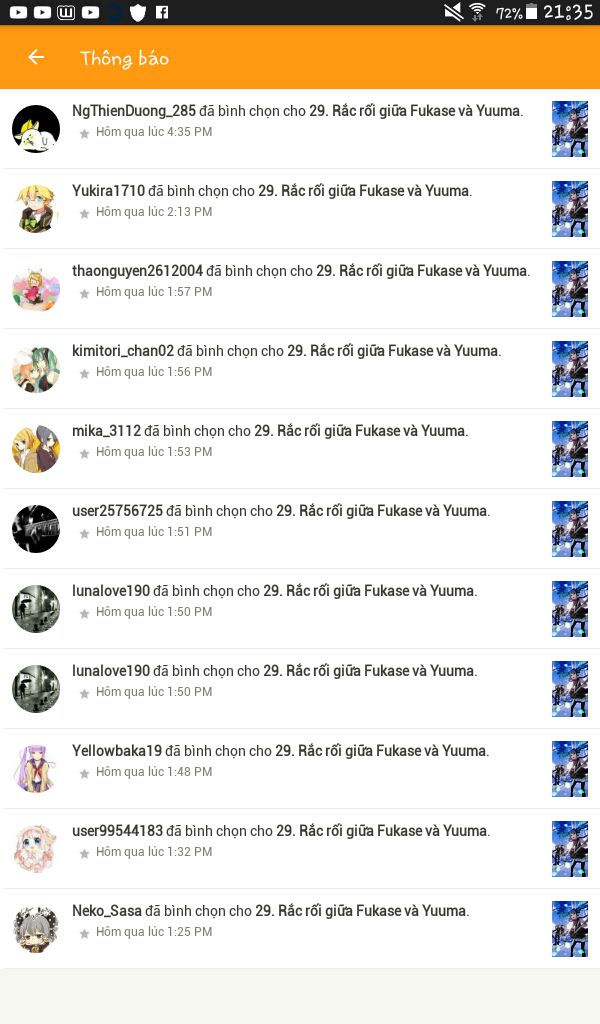The height and width of the screenshot is (1024, 600).
Task: Open Yellowbaka19's vote notification
Action: click(300, 769)
